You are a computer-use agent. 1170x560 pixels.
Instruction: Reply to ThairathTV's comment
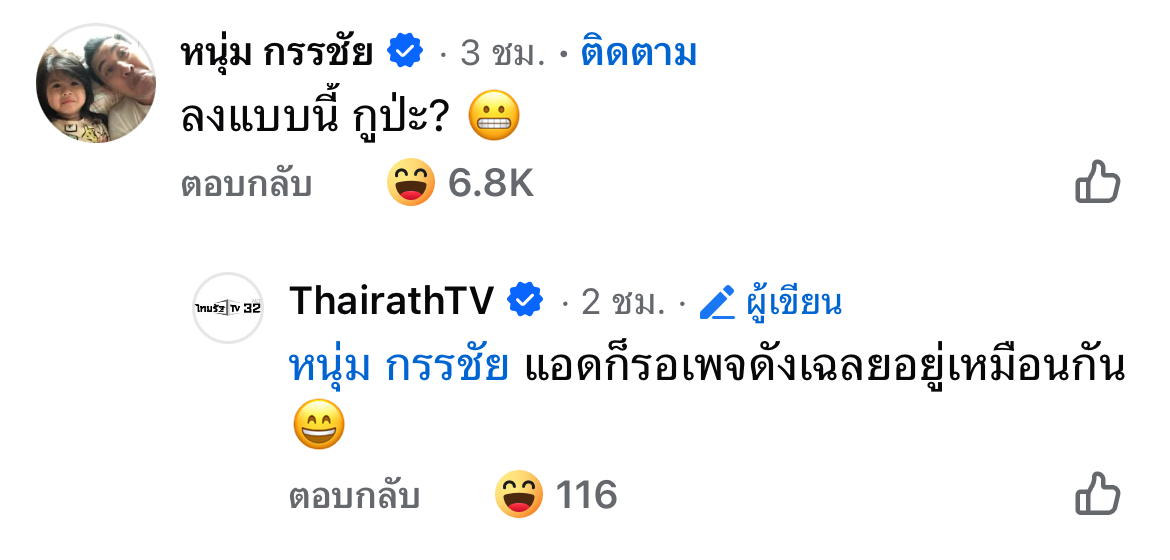tap(354, 496)
